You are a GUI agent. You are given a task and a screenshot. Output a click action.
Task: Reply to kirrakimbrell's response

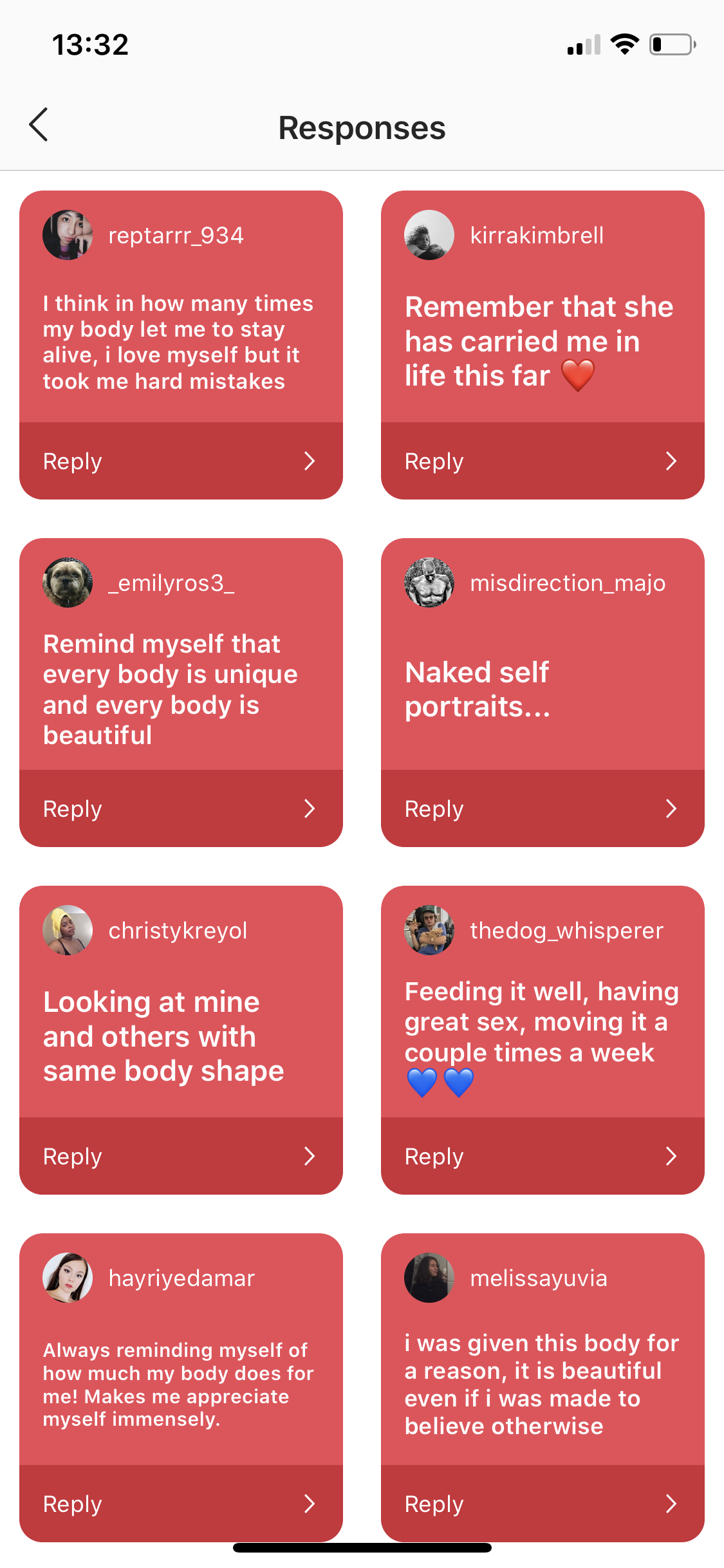[x=542, y=461]
